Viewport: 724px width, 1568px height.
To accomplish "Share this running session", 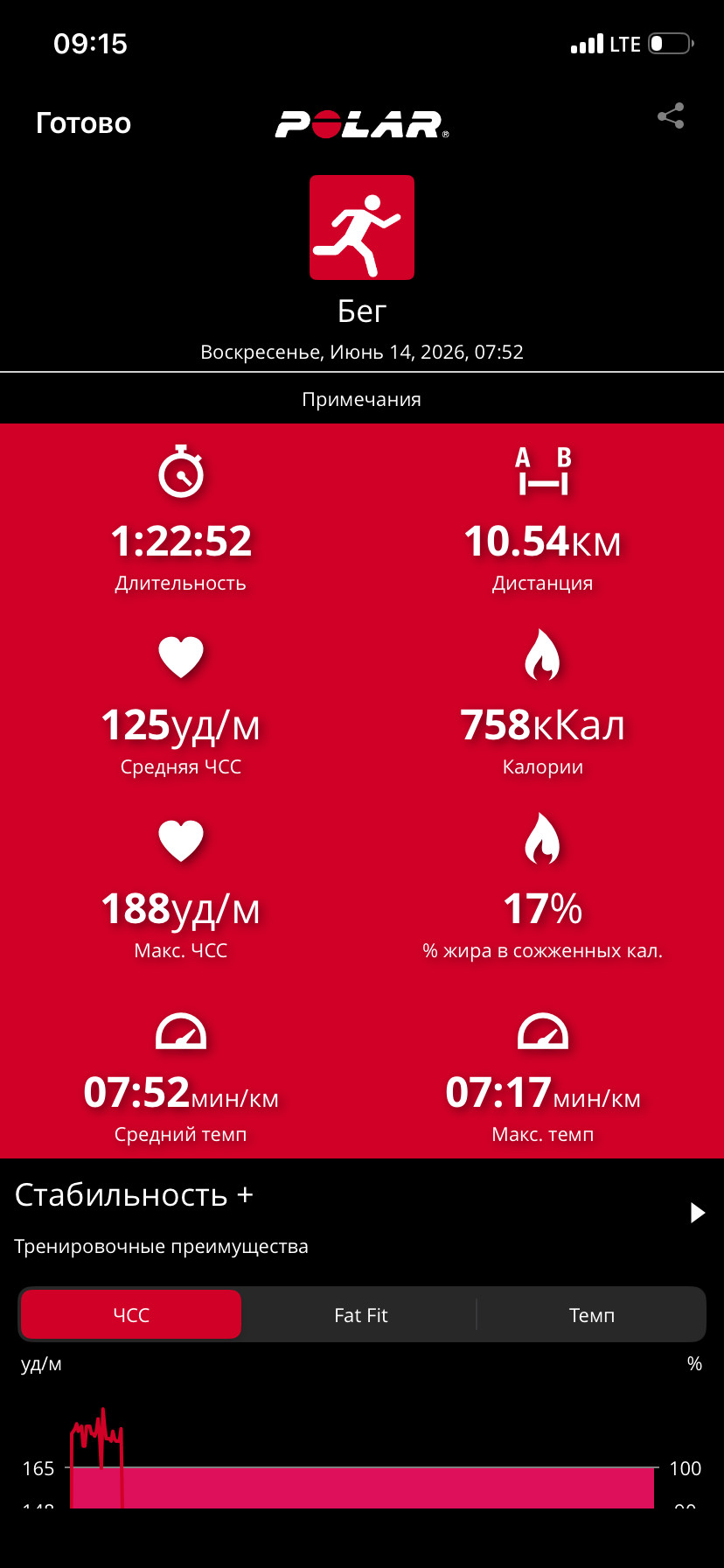I will coord(671,116).
